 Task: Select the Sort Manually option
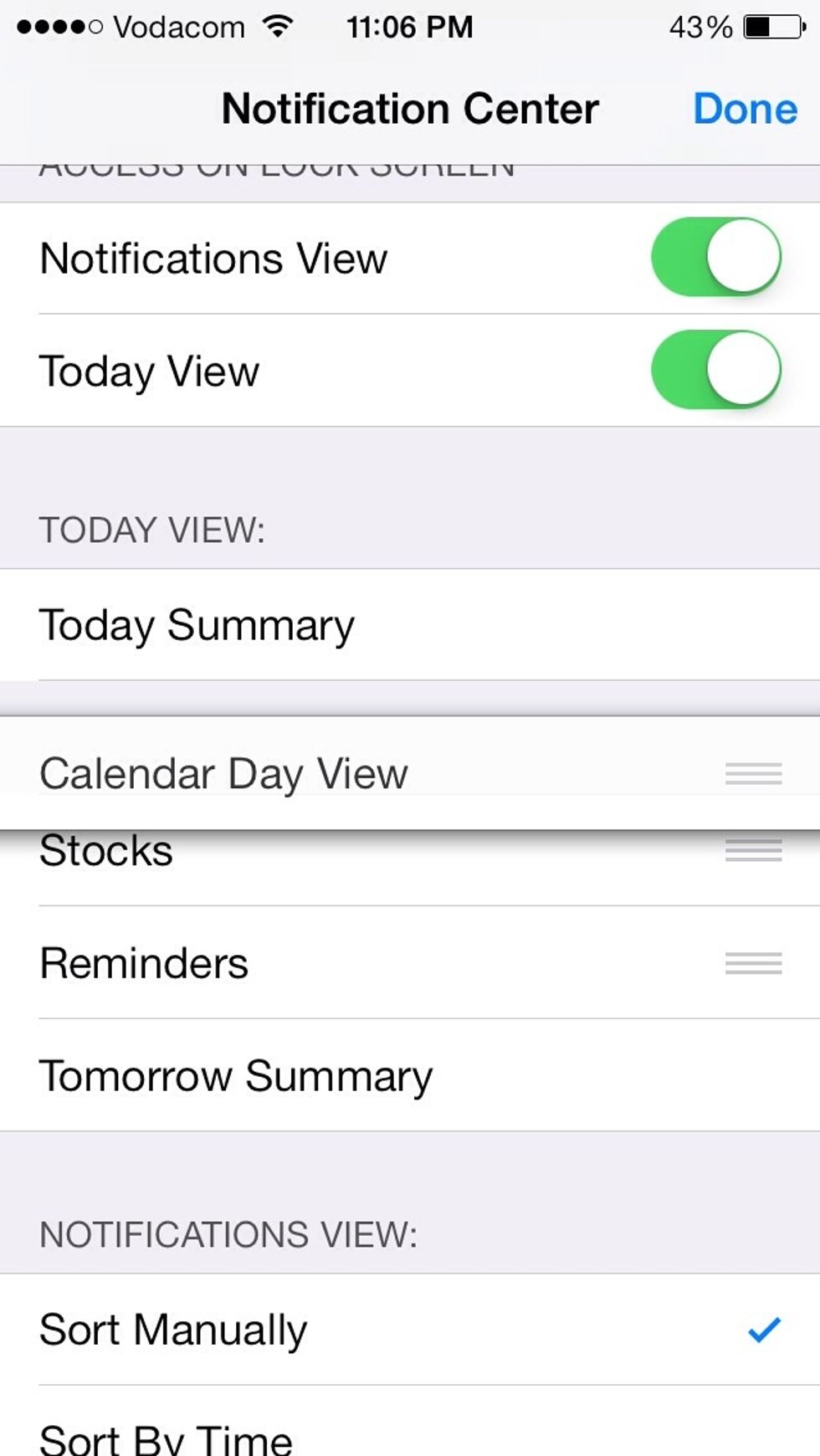pos(410,1330)
